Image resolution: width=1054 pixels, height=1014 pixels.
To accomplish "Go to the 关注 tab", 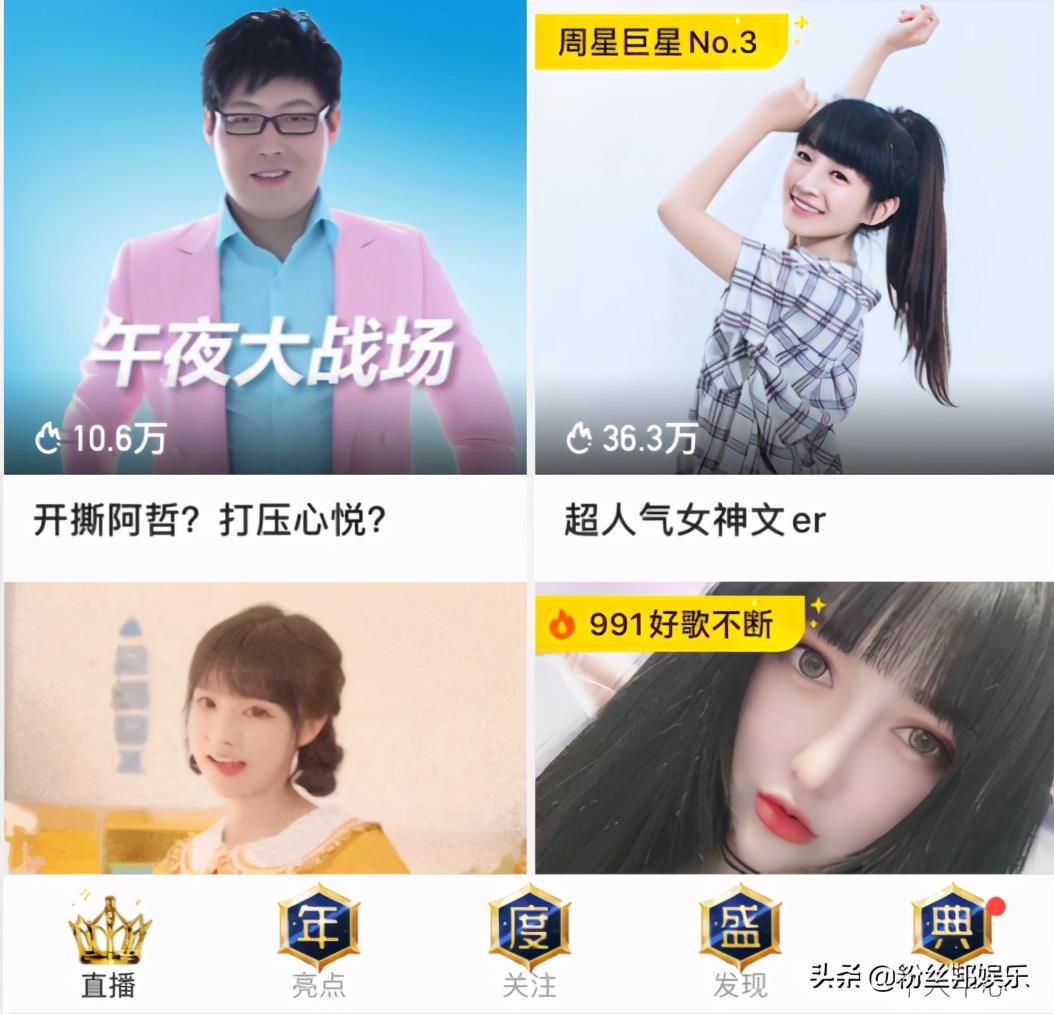I will pos(529,945).
